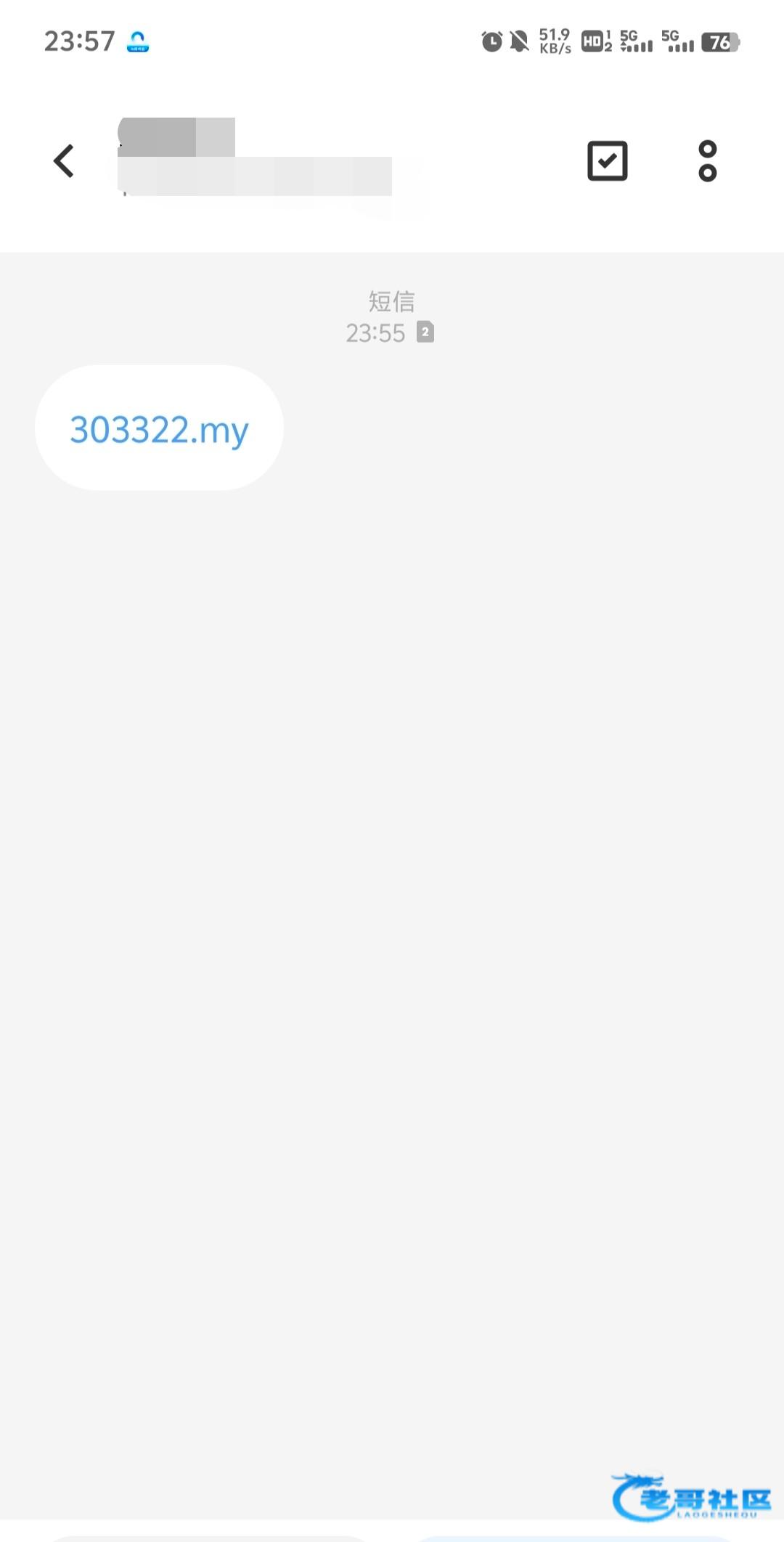Viewport: 784px width, 1542px height.
Task: Open the 303322.my link
Action: (159, 430)
